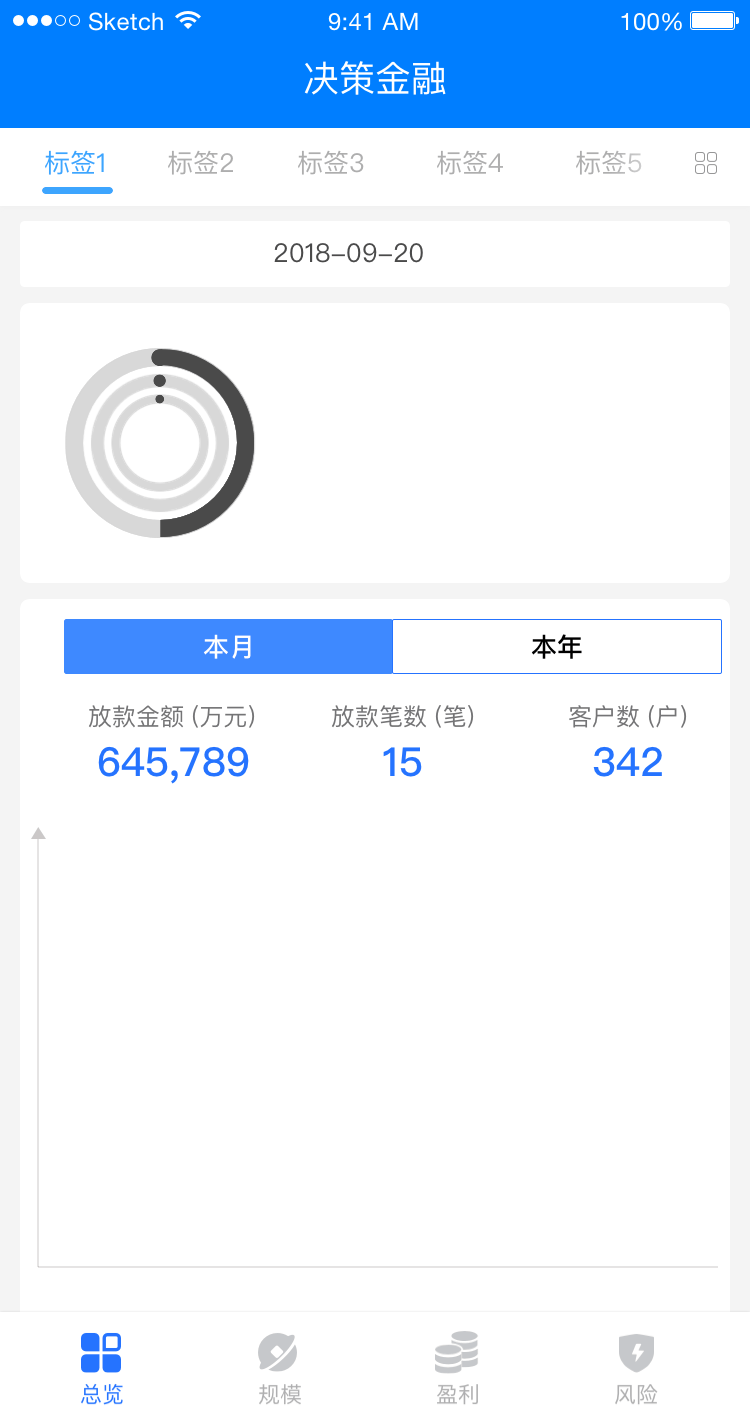This screenshot has height=1425, width=750.
Task: Enable the 本月 period option
Action: click(228, 646)
